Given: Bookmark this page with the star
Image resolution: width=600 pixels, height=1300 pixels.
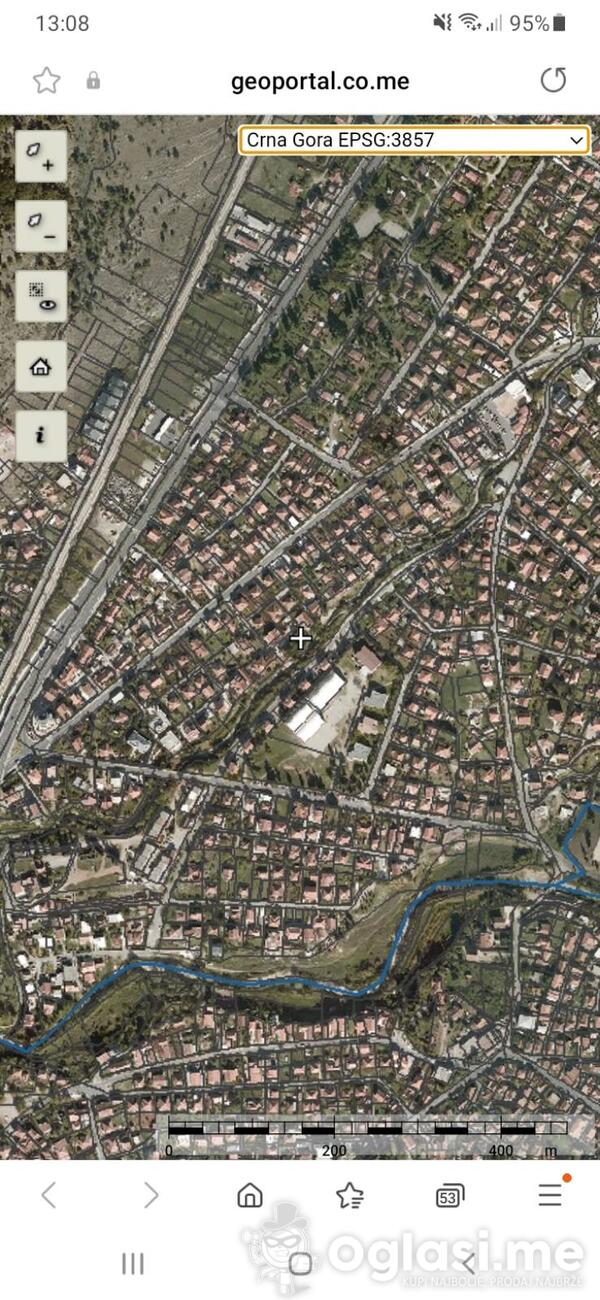Looking at the screenshot, I should click(46, 81).
